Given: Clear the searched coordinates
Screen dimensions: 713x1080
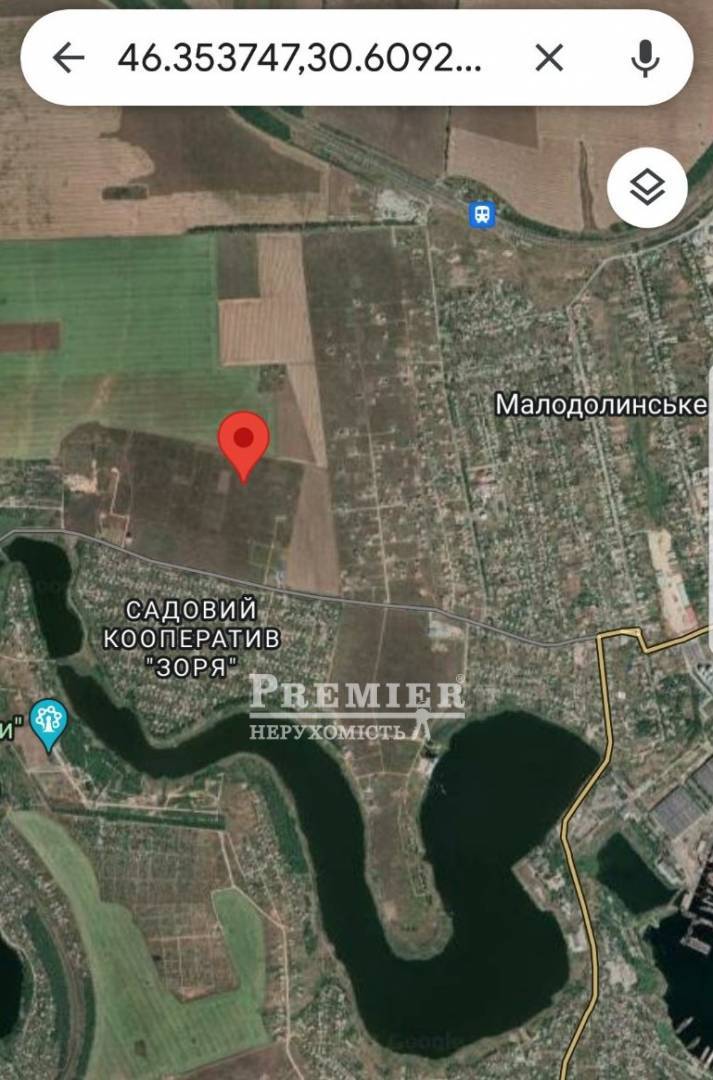Looking at the screenshot, I should pyautogui.click(x=549, y=58).
